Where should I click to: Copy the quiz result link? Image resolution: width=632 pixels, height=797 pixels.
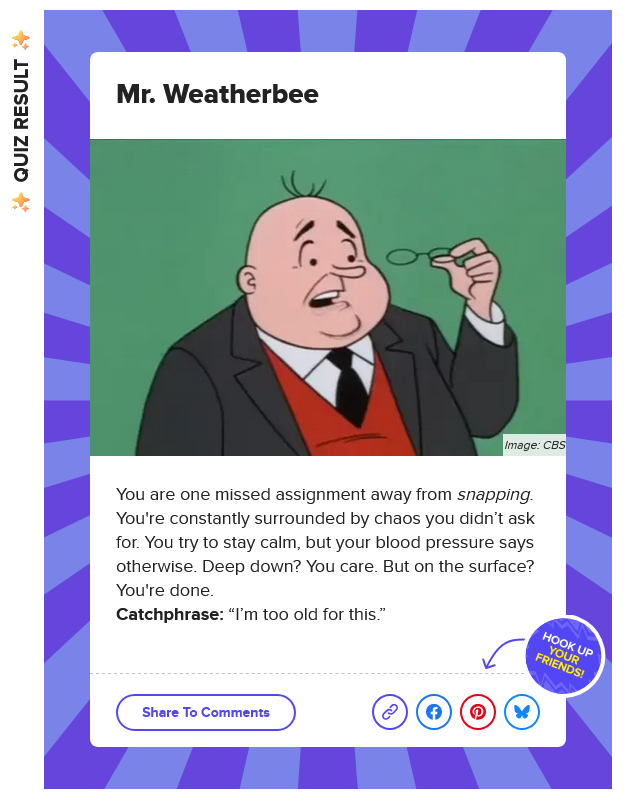click(390, 712)
